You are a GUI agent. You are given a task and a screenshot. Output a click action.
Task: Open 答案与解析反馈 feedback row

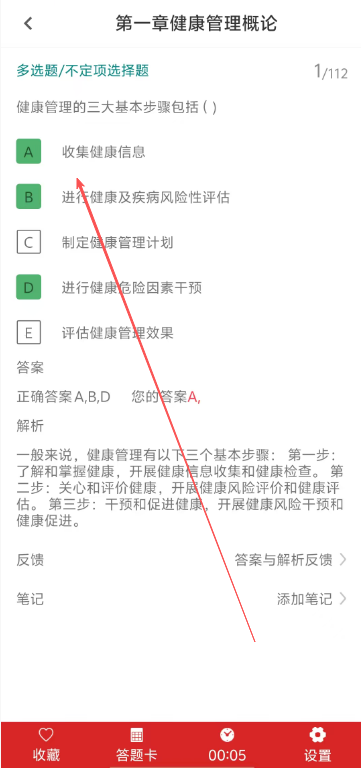(181, 559)
